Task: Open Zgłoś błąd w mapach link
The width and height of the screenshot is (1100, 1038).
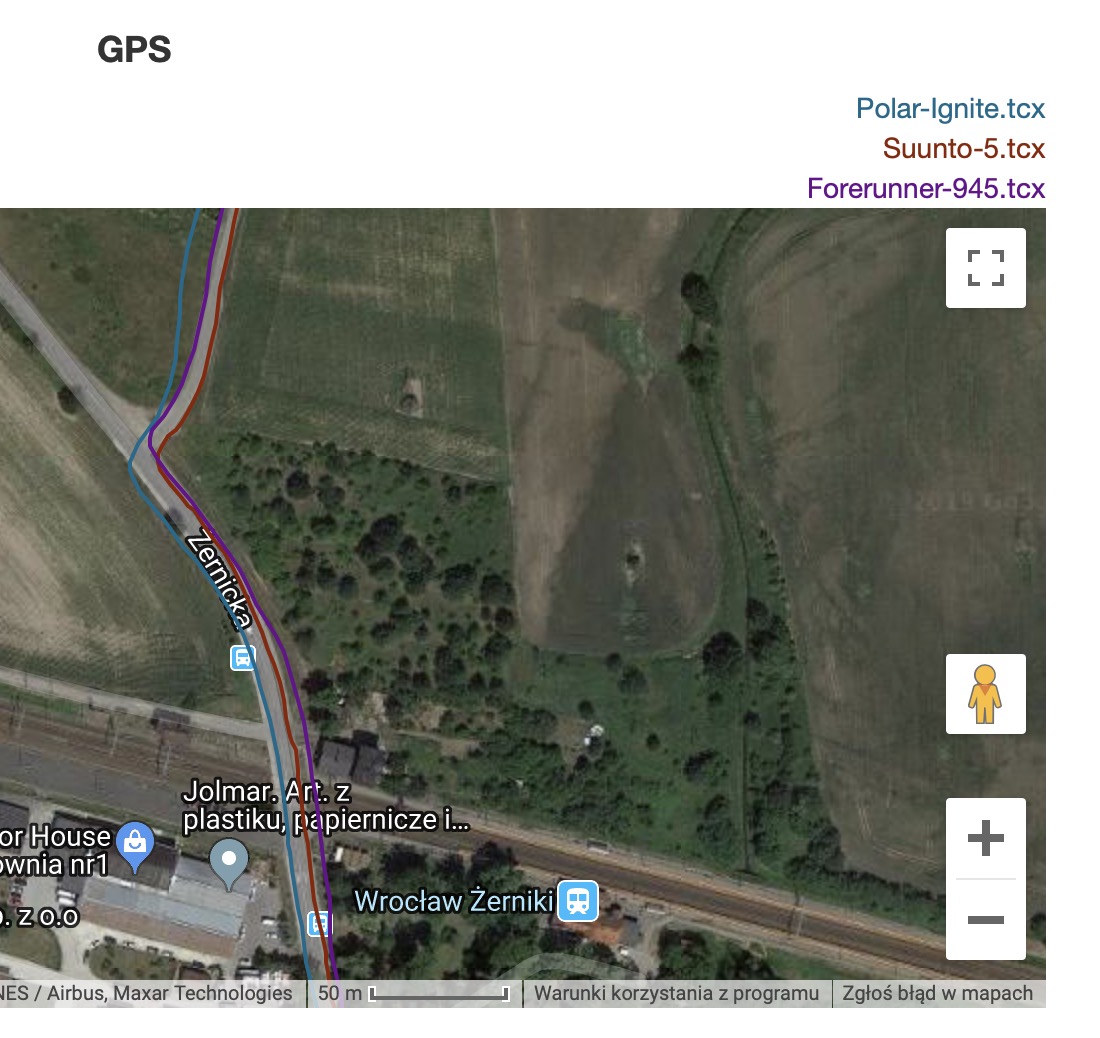Action: [x=937, y=993]
